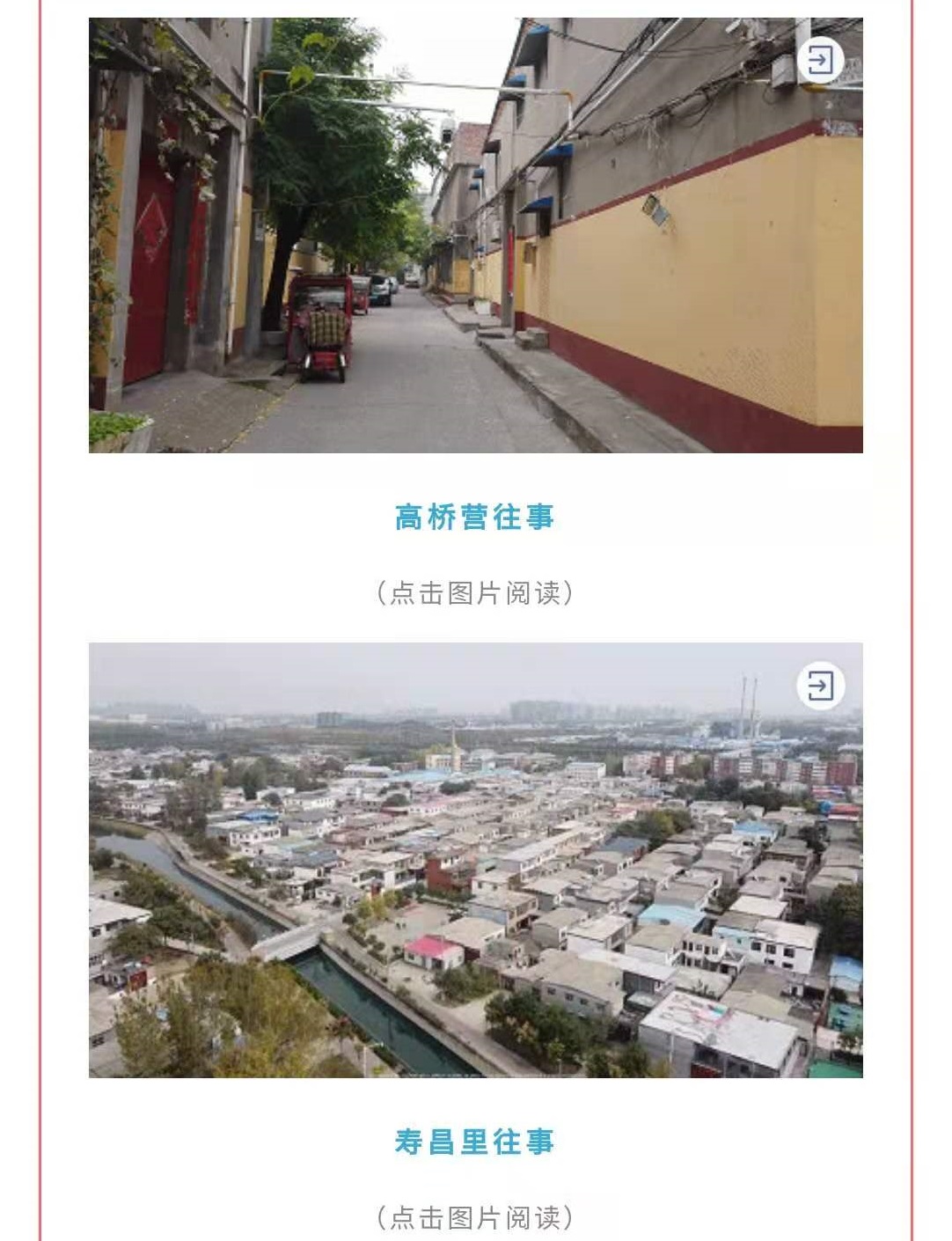The image size is (952, 1241).
Task: Open the 高桥营往事 street photo article
Action: point(475,235)
